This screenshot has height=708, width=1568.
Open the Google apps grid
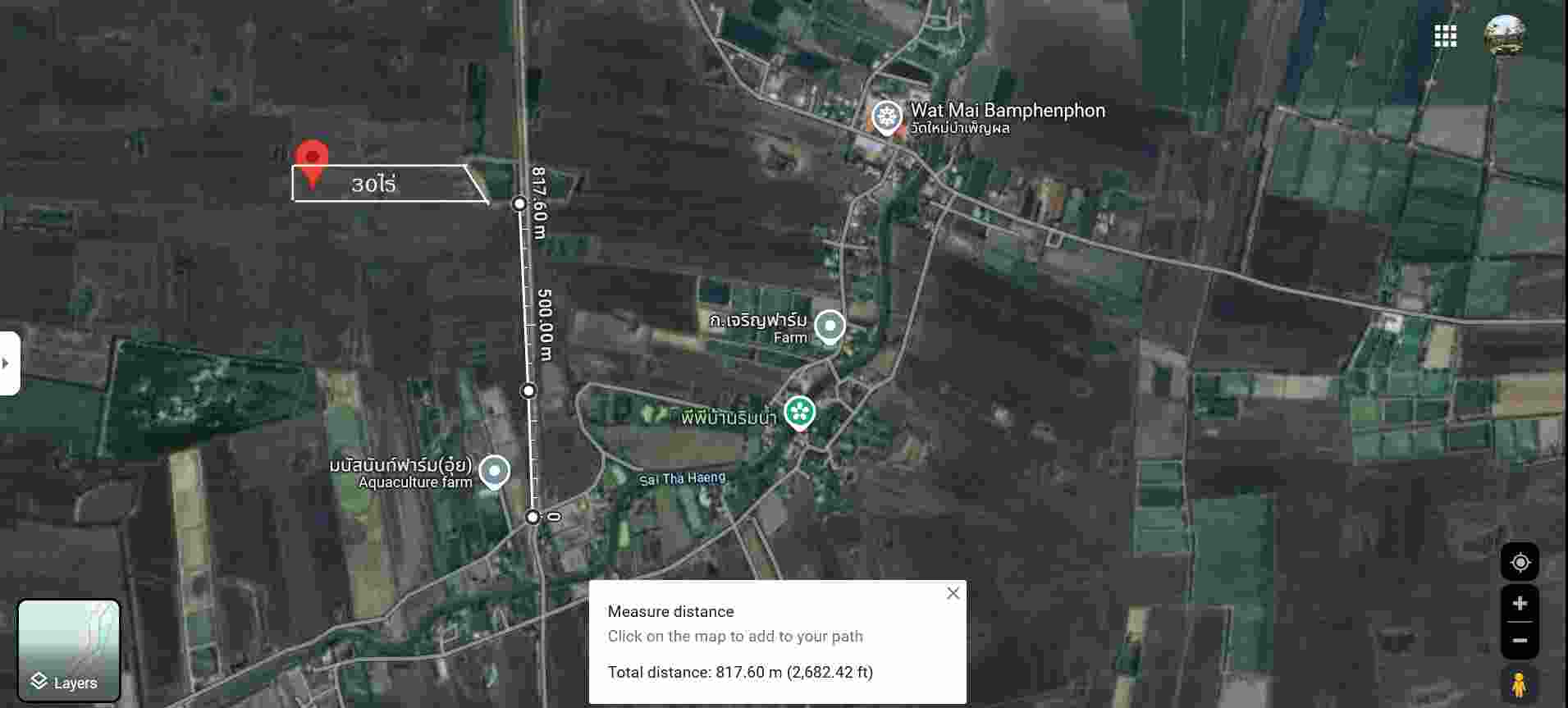[1445, 36]
